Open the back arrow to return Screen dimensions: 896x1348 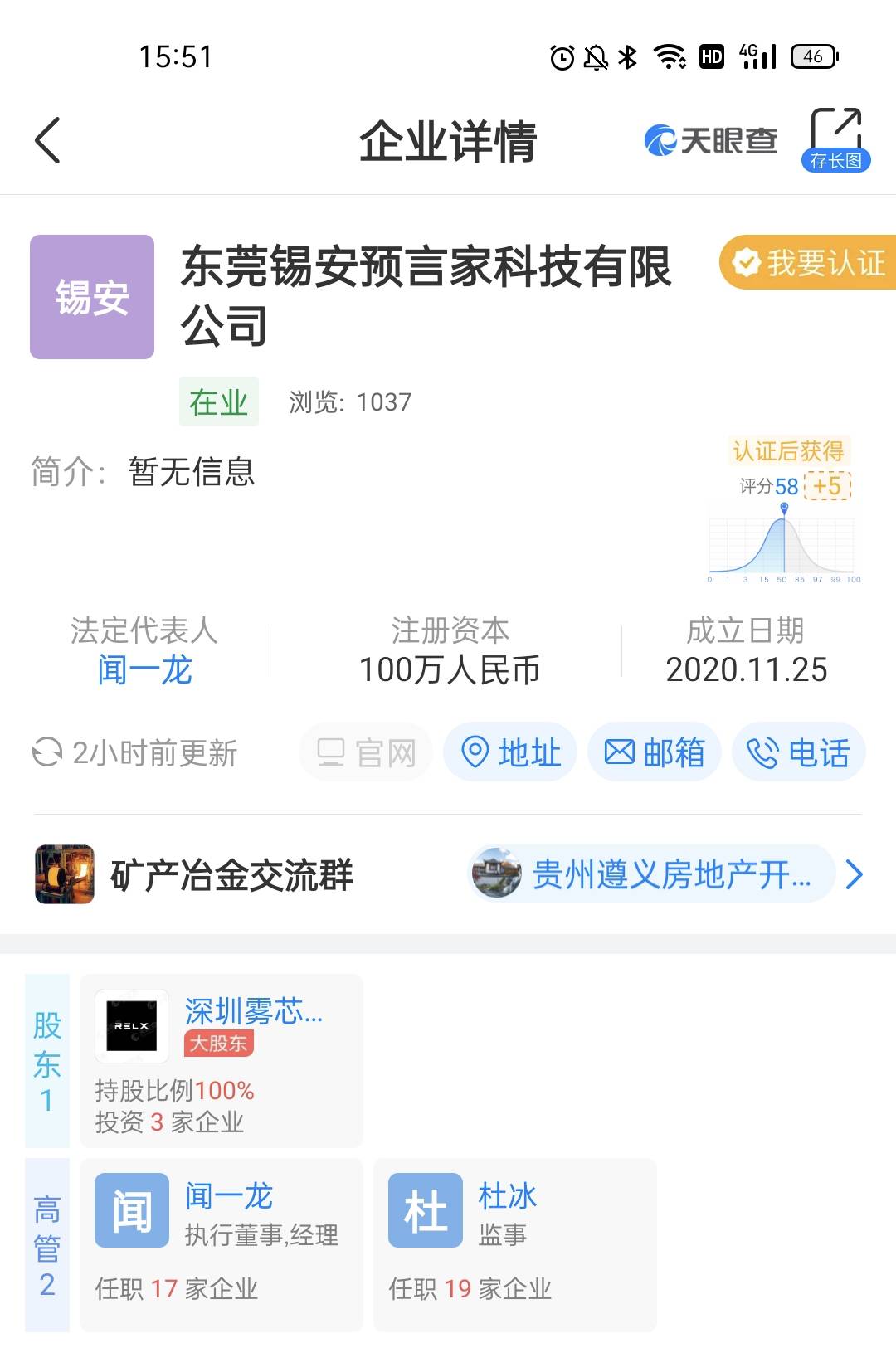(47, 139)
